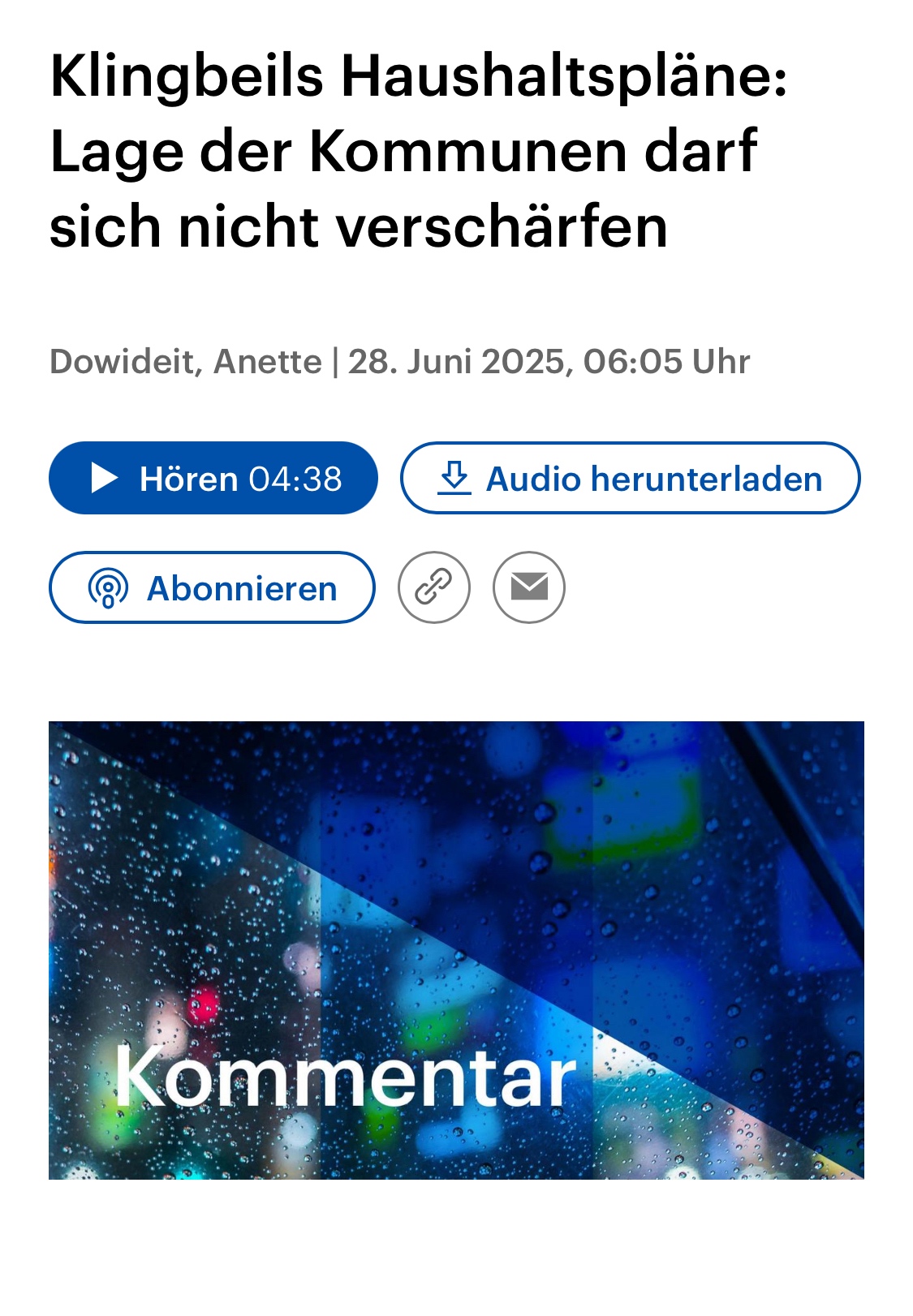Subscribe via the Abonnieren button
Image resolution: width=913 pixels, height=1316 pixels.
coord(212,587)
